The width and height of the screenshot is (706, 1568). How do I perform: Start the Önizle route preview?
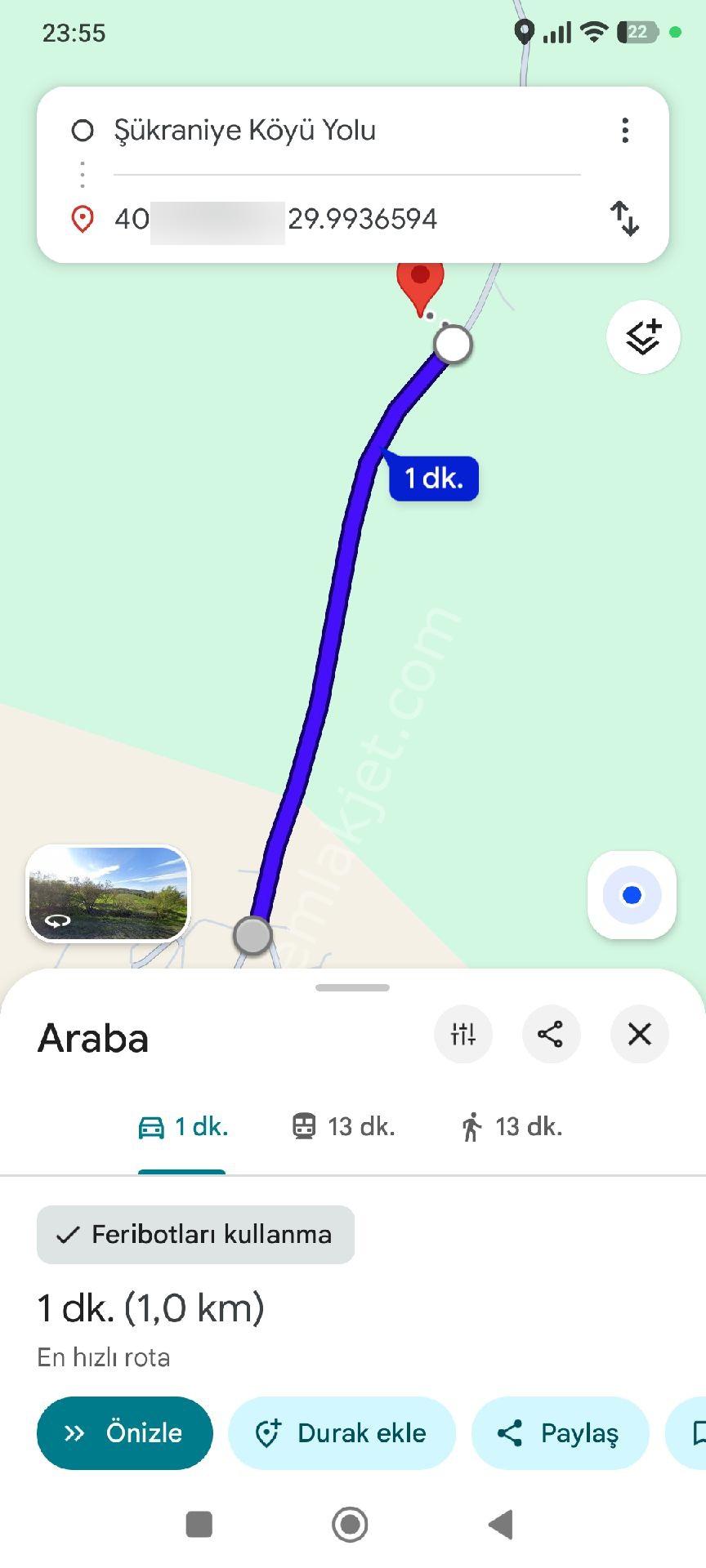click(125, 1433)
